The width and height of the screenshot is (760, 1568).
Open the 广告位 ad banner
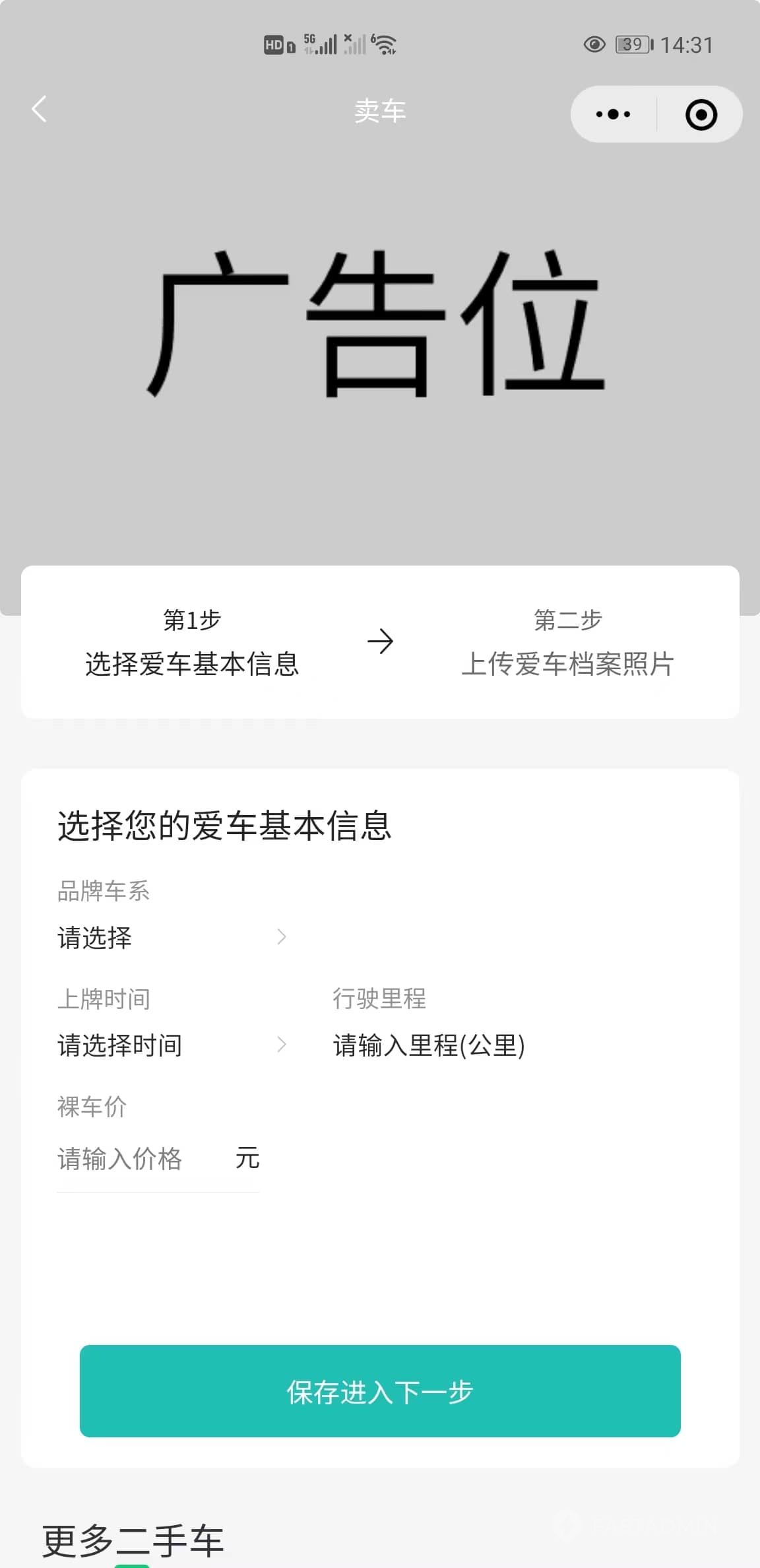coord(379,323)
